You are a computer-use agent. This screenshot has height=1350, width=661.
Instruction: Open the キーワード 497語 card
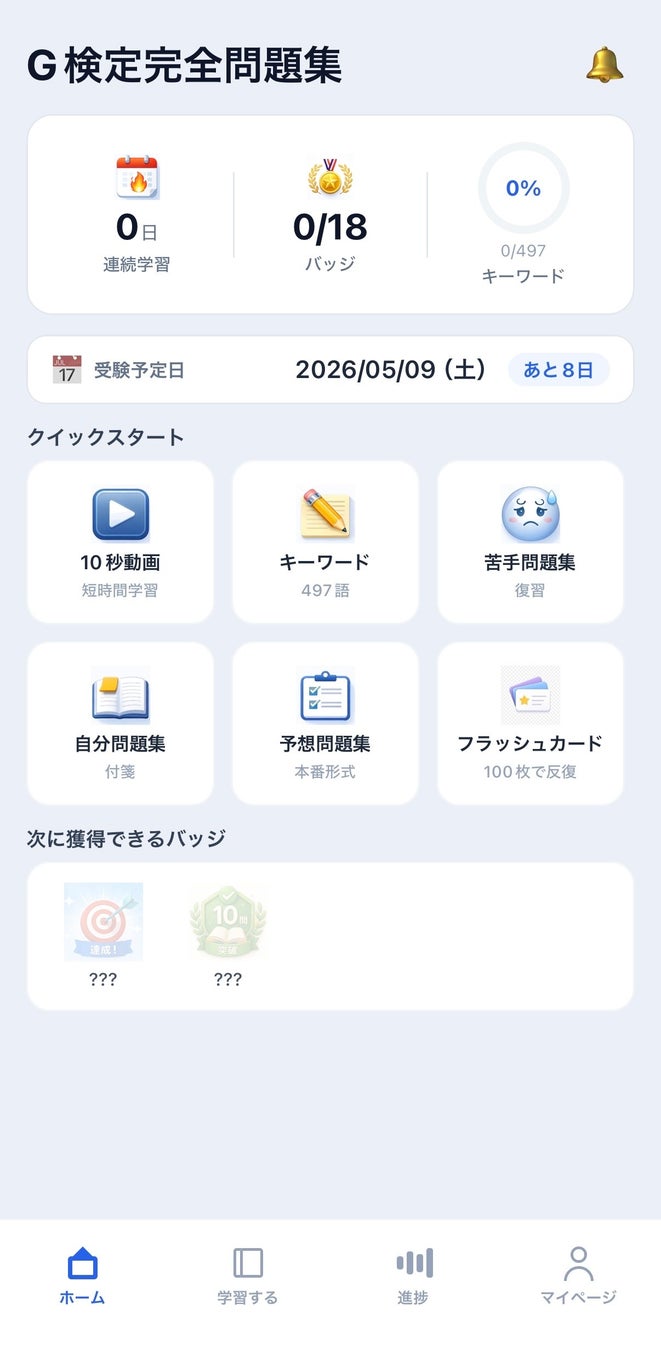[x=325, y=542]
